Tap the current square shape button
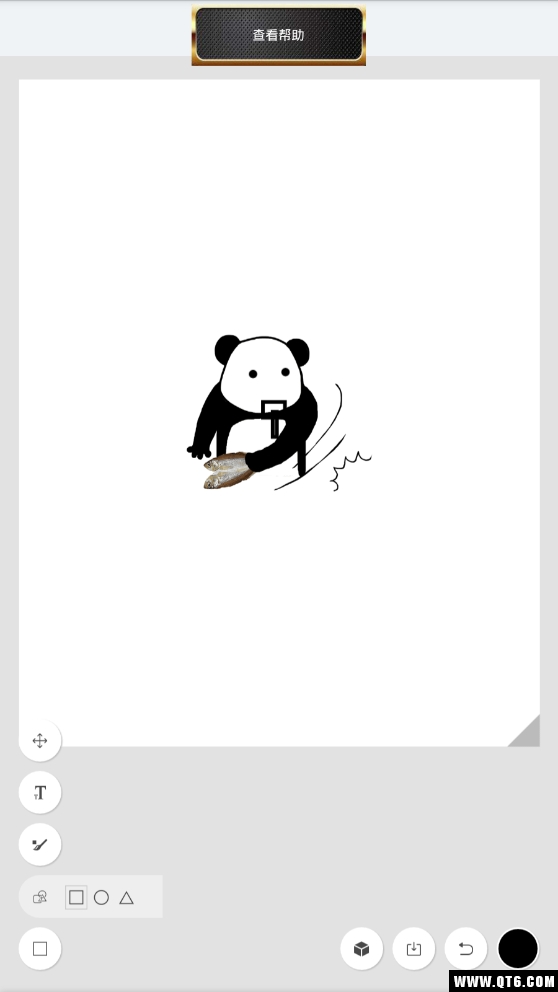 [40, 948]
